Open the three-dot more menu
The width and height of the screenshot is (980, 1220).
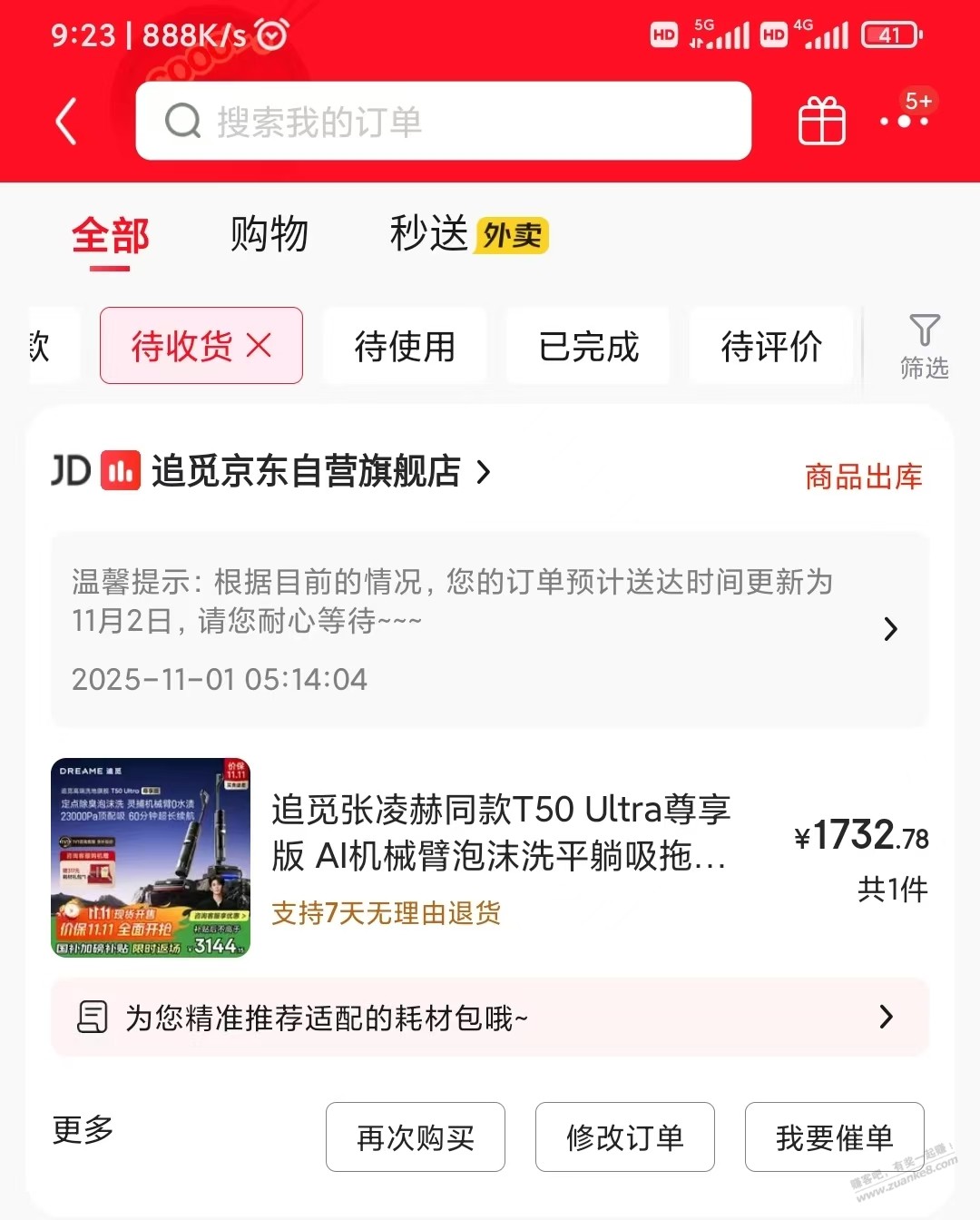[904, 120]
